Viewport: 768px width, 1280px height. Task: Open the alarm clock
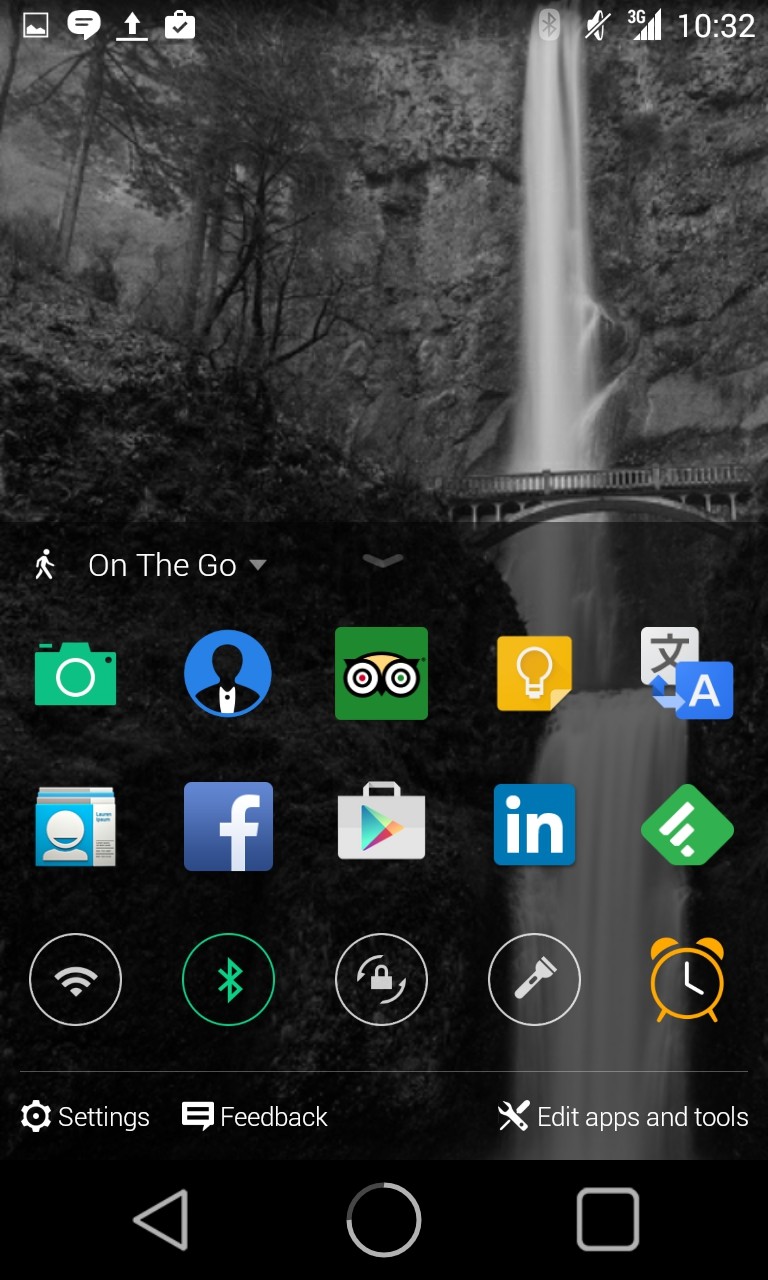click(687, 980)
